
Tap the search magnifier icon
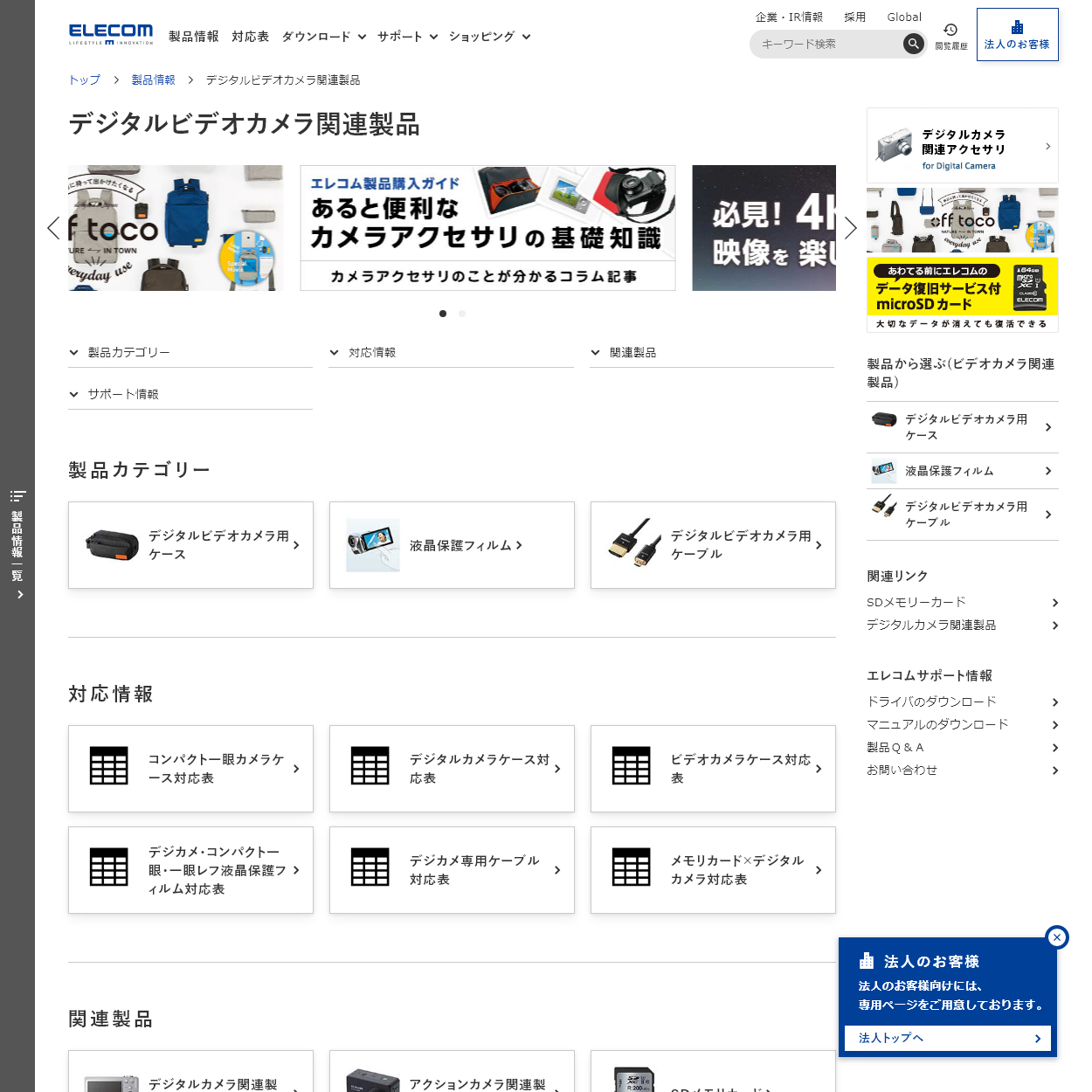coord(913,44)
